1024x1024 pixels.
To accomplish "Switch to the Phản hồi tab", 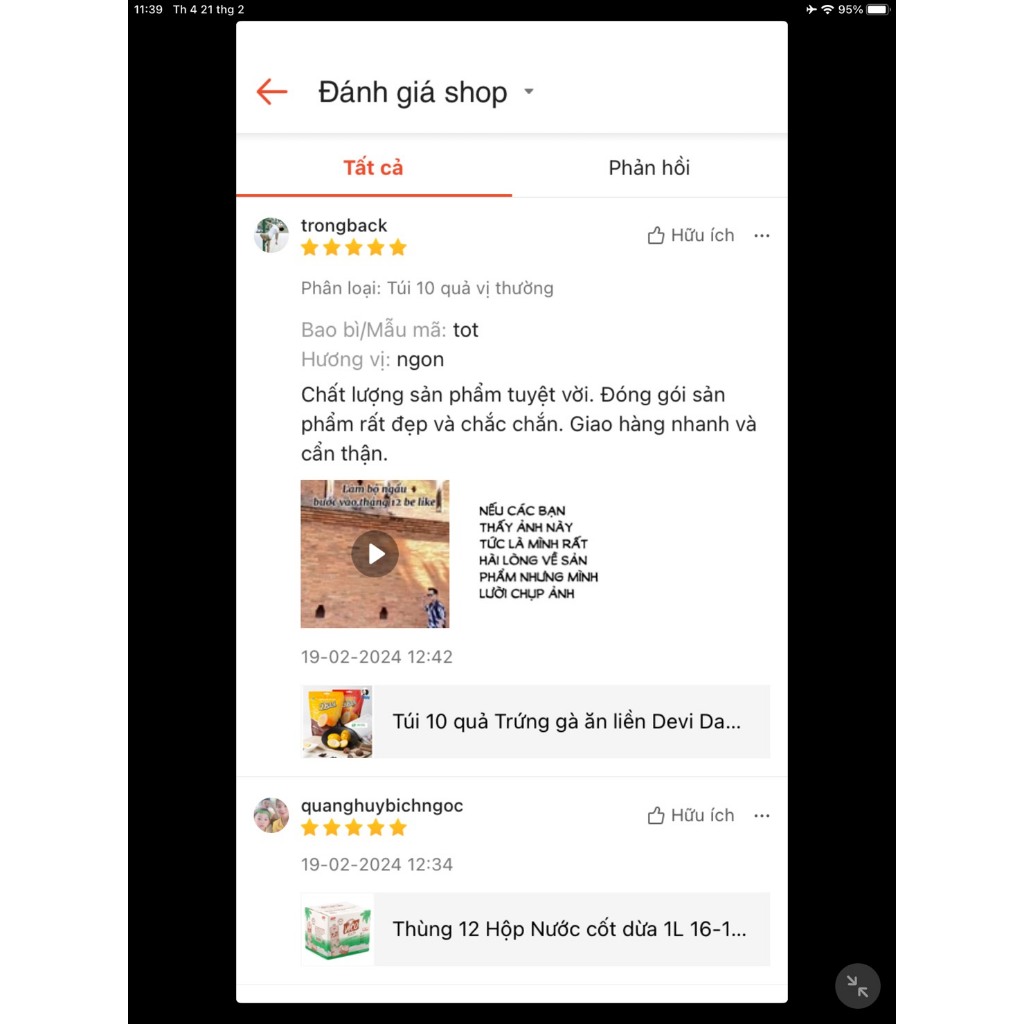I will (649, 168).
